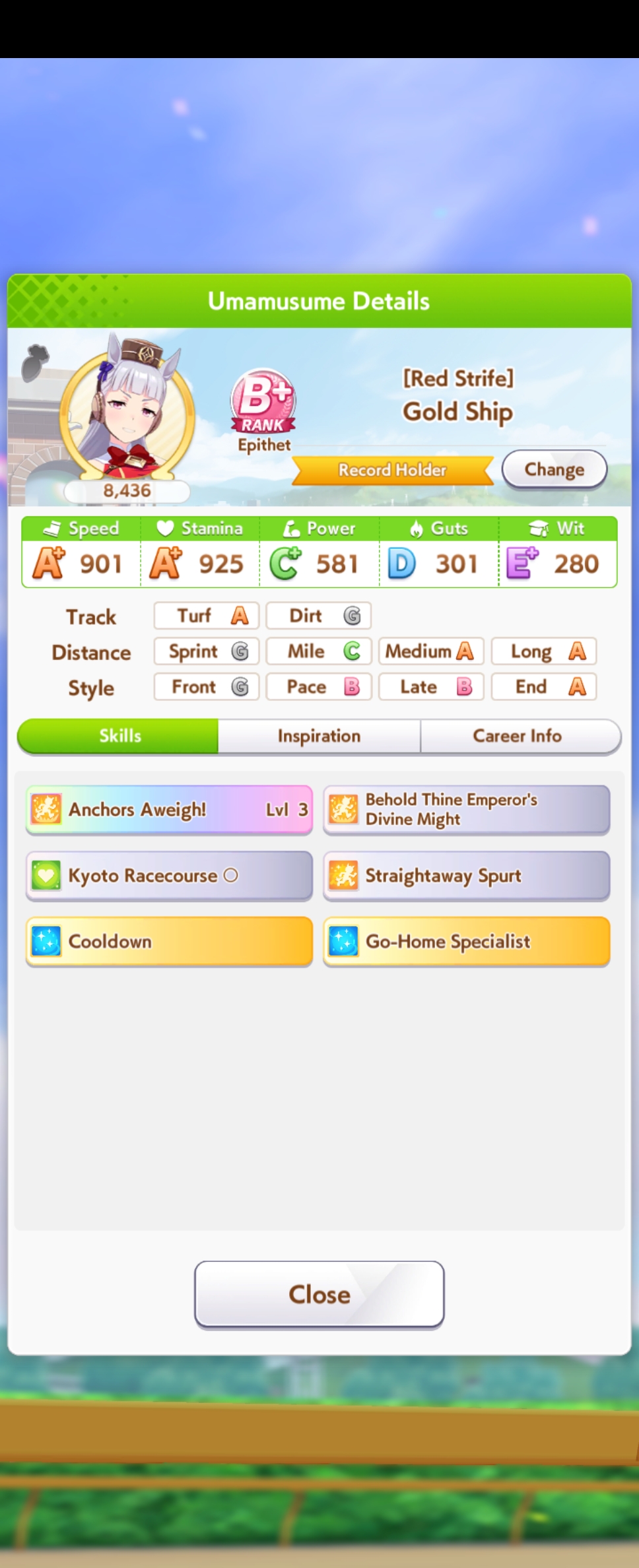
Task: Open the Go-Home Specialist skill
Action: coord(466,942)
